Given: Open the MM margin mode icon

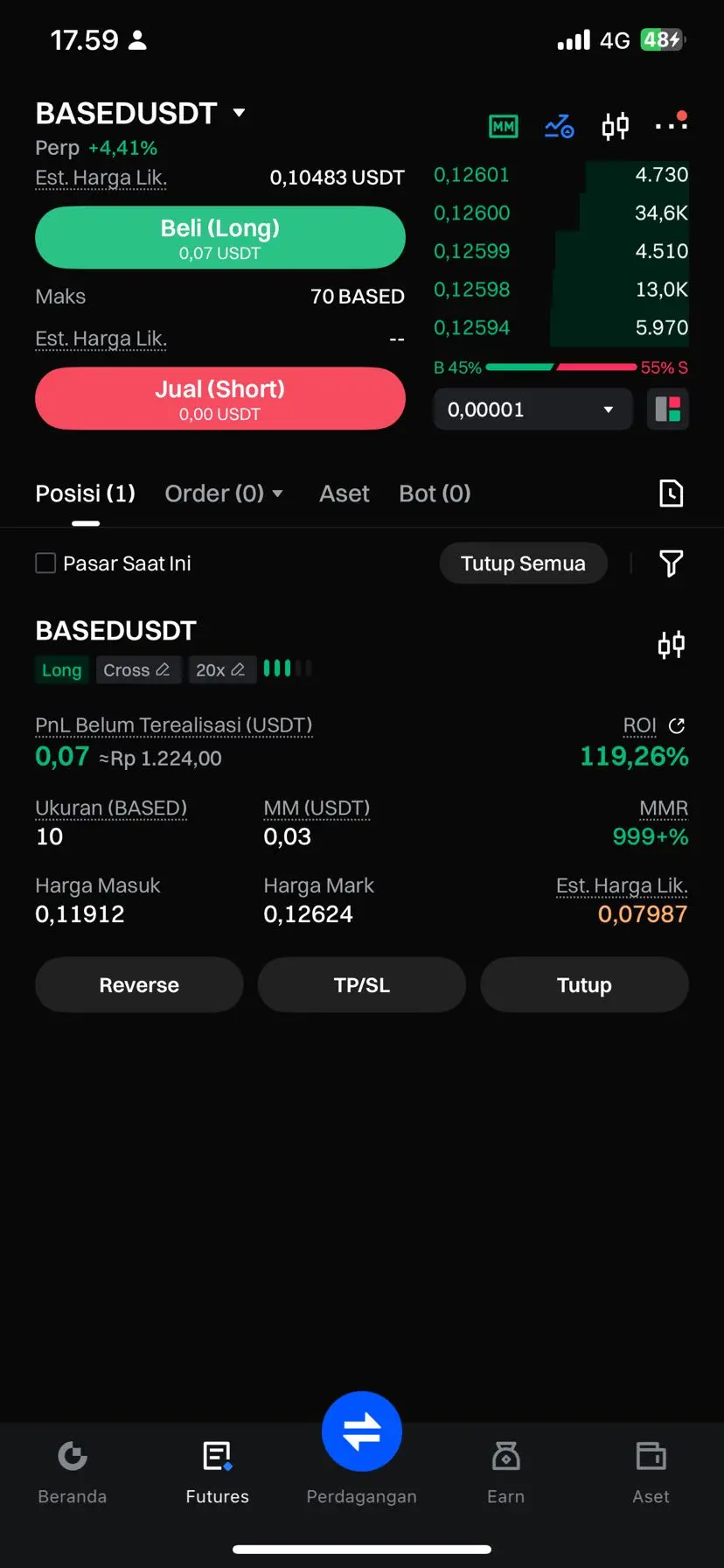Looking at the screenshot, I should 503,127.
